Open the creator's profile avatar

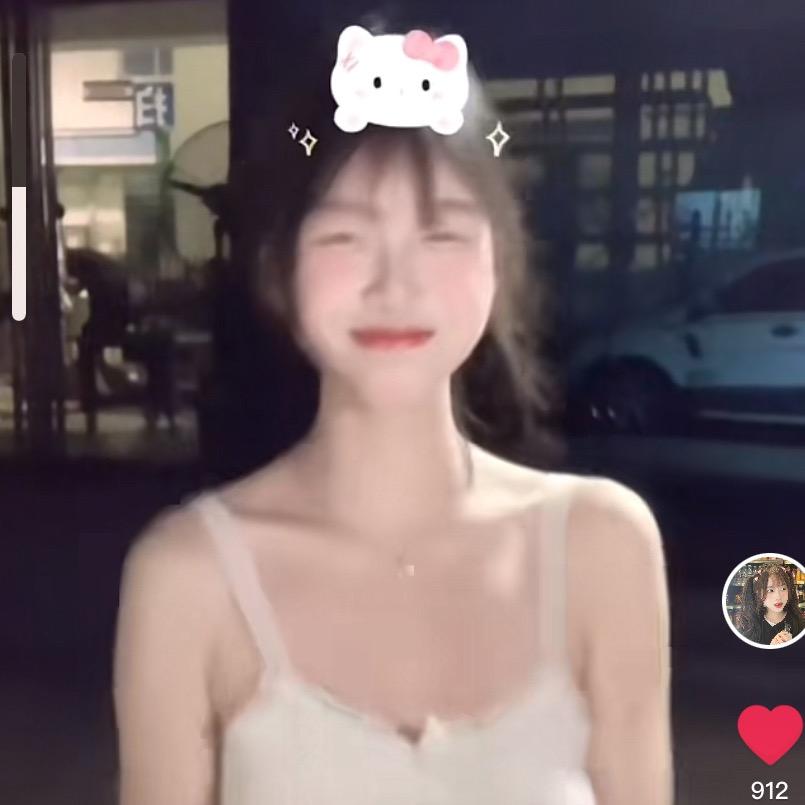click(766, 601)
